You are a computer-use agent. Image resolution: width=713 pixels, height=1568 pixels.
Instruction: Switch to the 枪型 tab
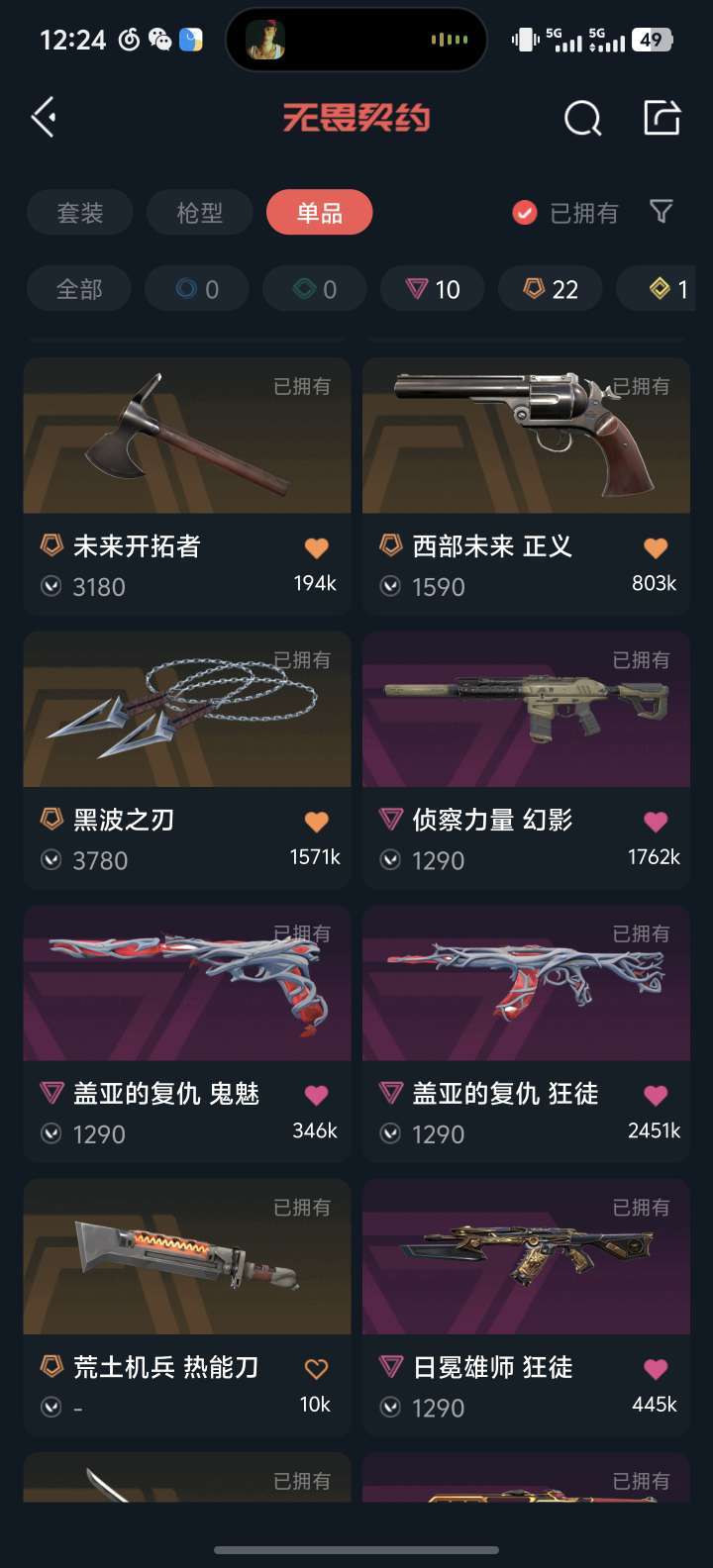(200, 213)
